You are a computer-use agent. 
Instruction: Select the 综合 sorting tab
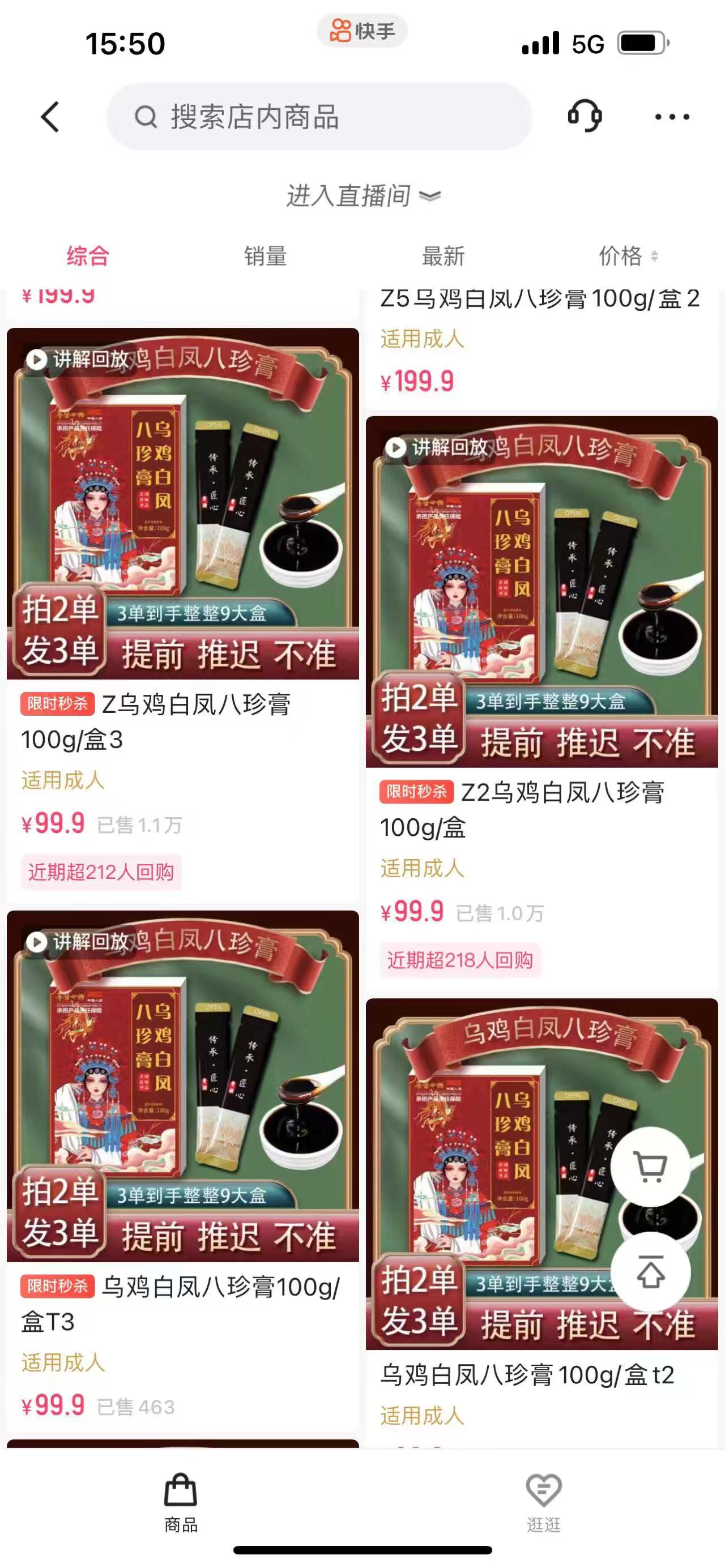coord(88,257)
